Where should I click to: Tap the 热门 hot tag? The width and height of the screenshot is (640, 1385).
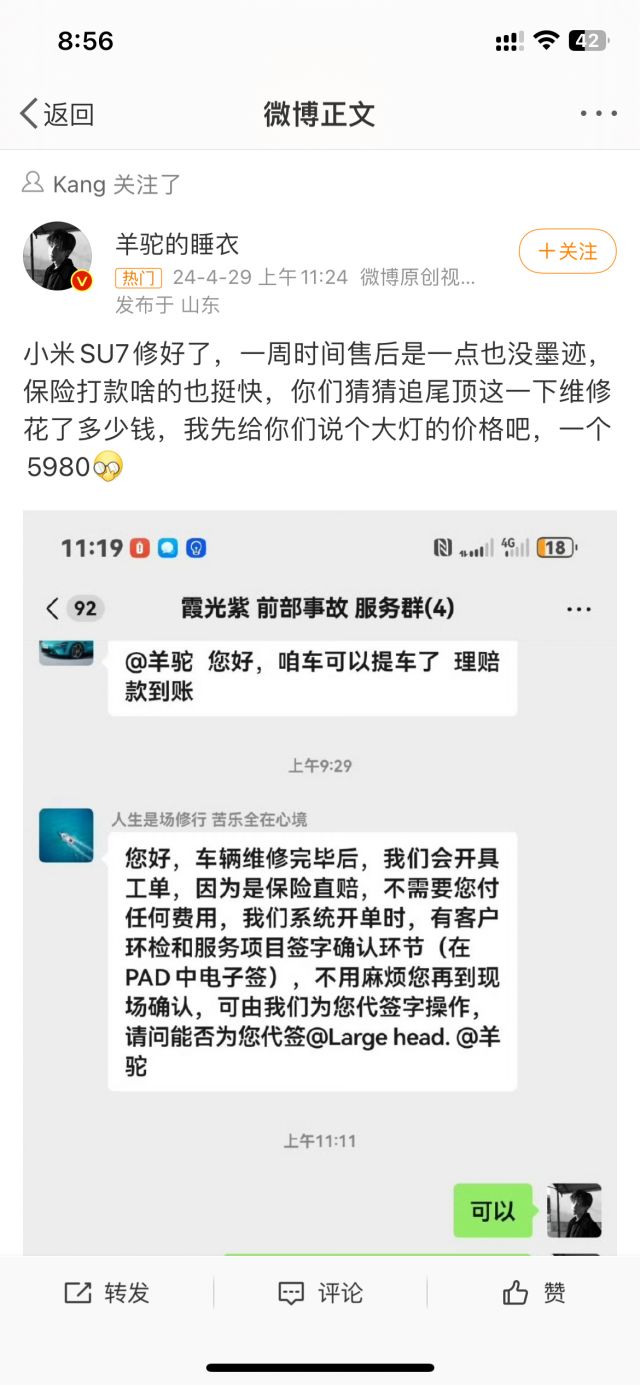tap(139, 277)
